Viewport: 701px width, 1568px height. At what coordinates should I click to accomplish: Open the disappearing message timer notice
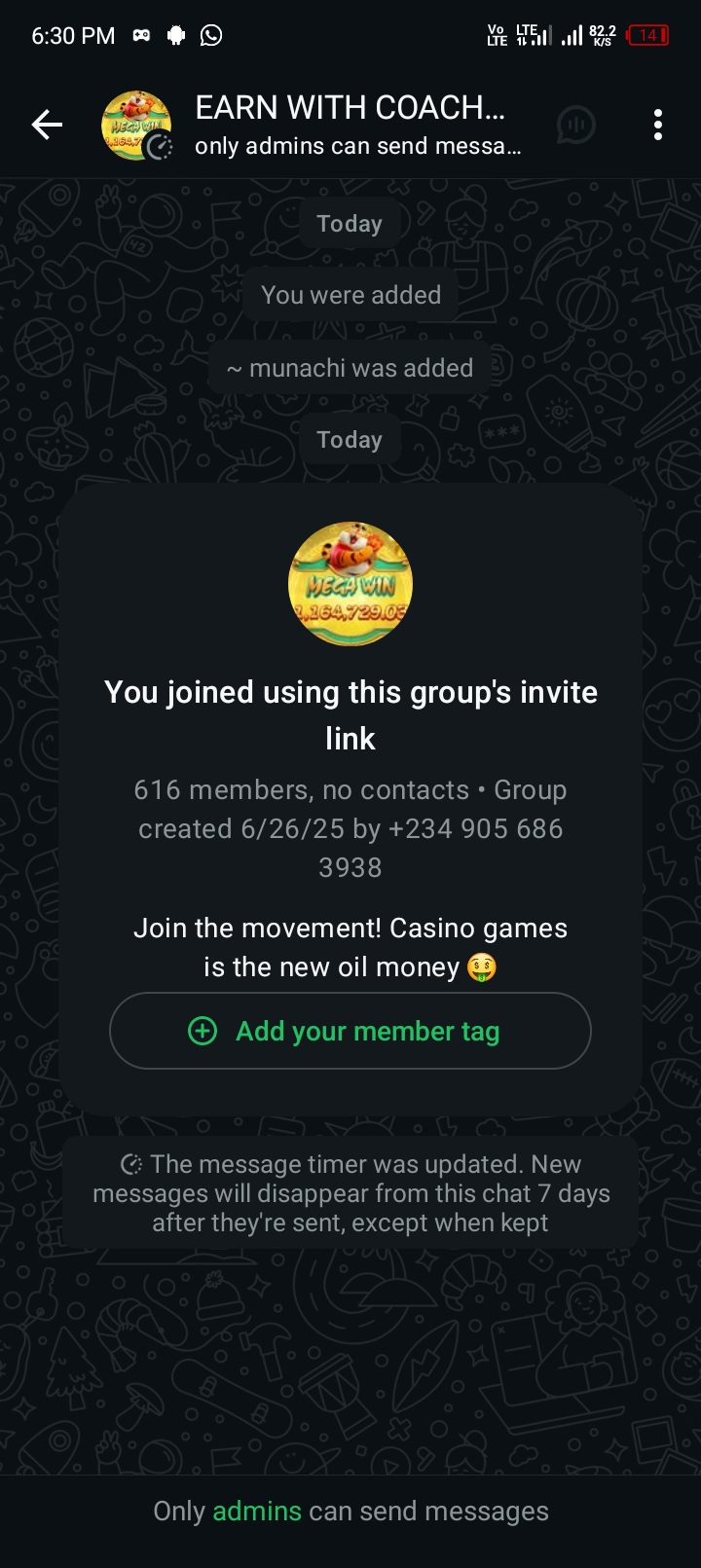tap(350, 1193)
